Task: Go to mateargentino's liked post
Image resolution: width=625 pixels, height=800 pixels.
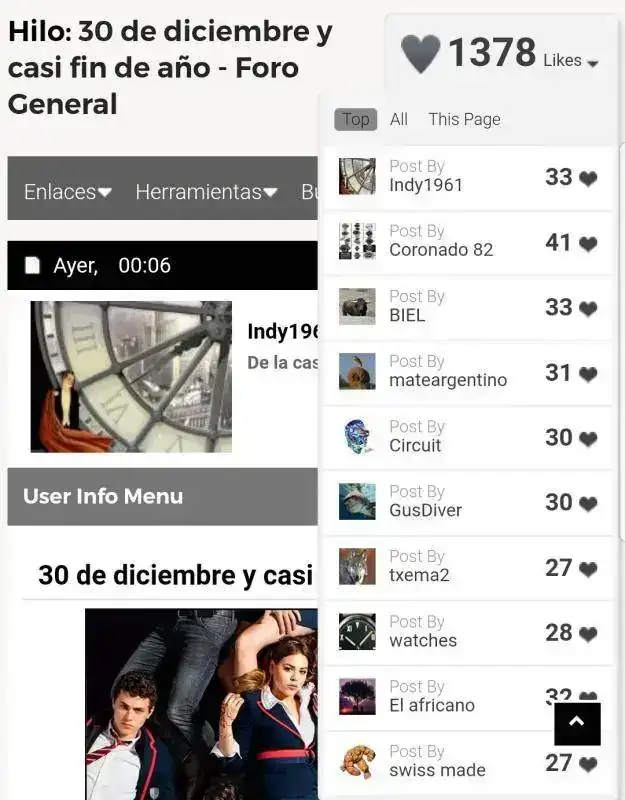Action: click(x=467, y=372)
